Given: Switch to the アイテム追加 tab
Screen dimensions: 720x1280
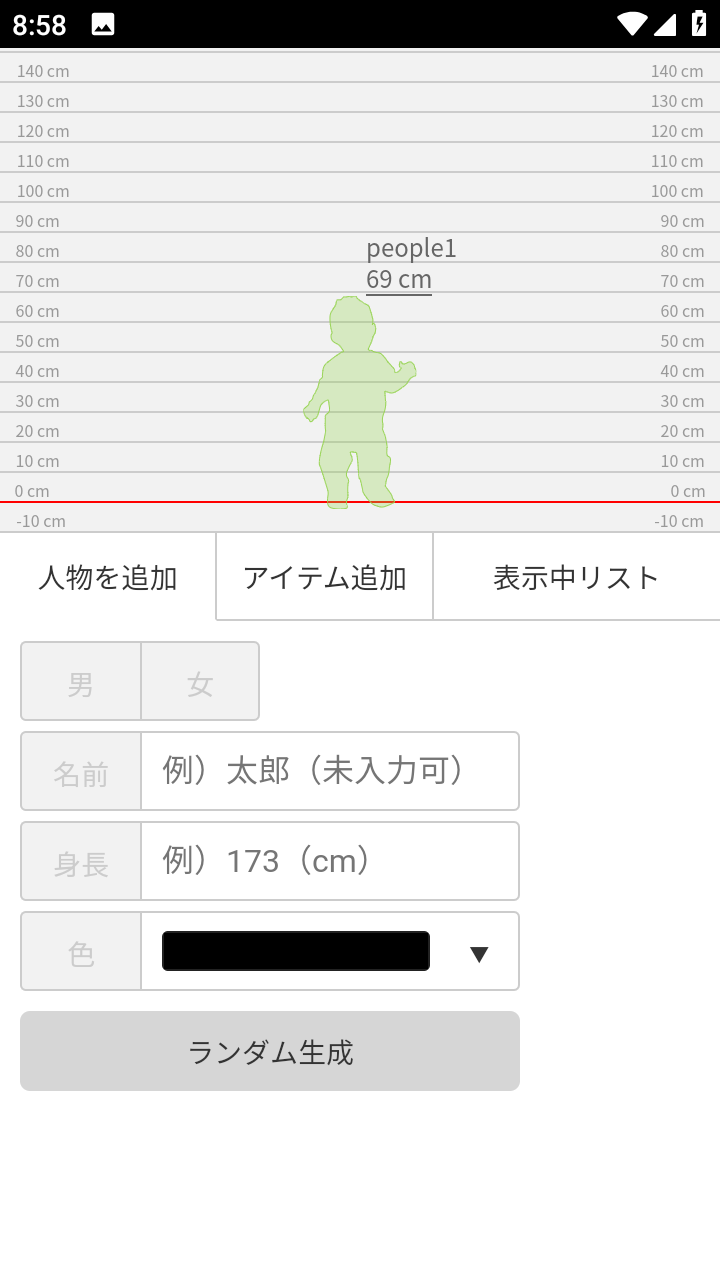Looking at the screenshot, I should [325, 577].
